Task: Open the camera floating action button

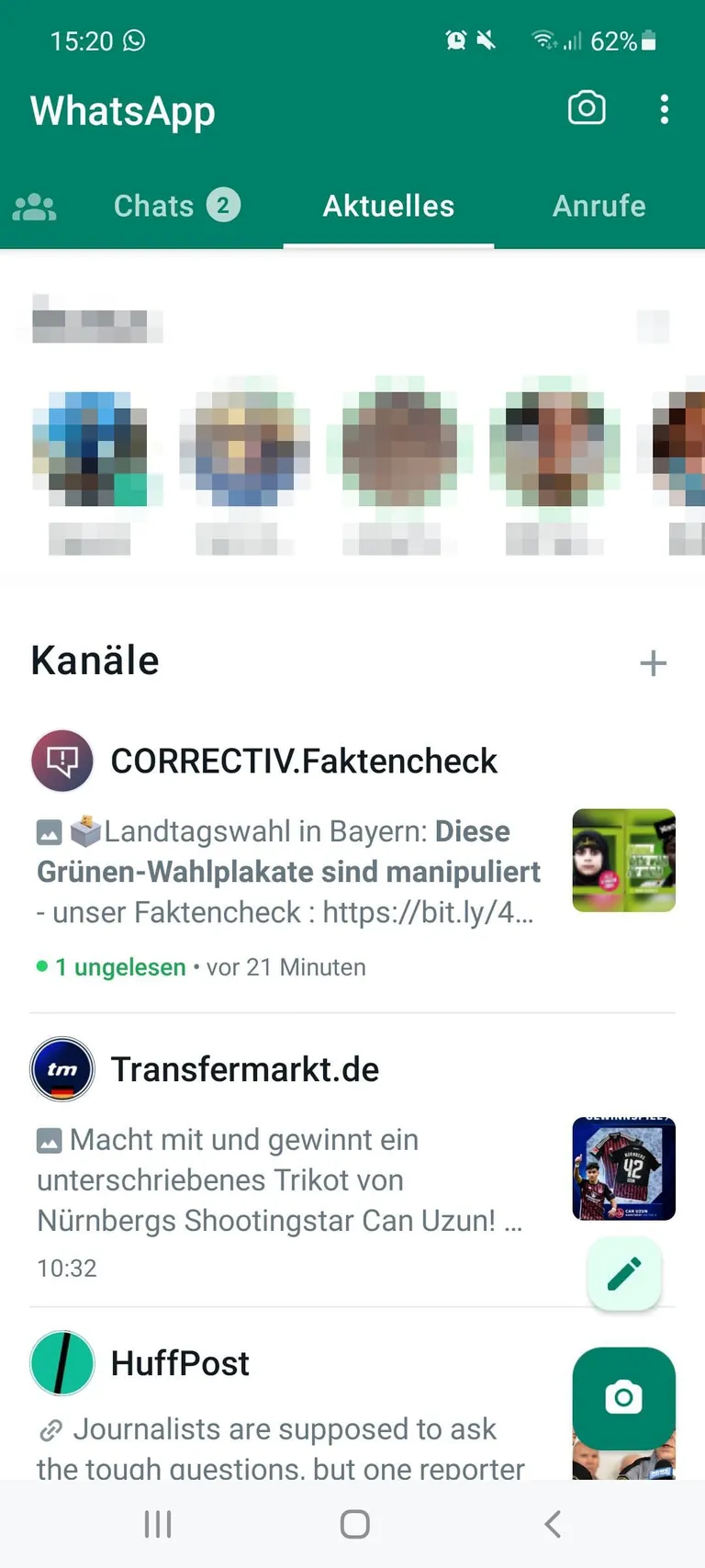Action: [x=624, y=1396]
